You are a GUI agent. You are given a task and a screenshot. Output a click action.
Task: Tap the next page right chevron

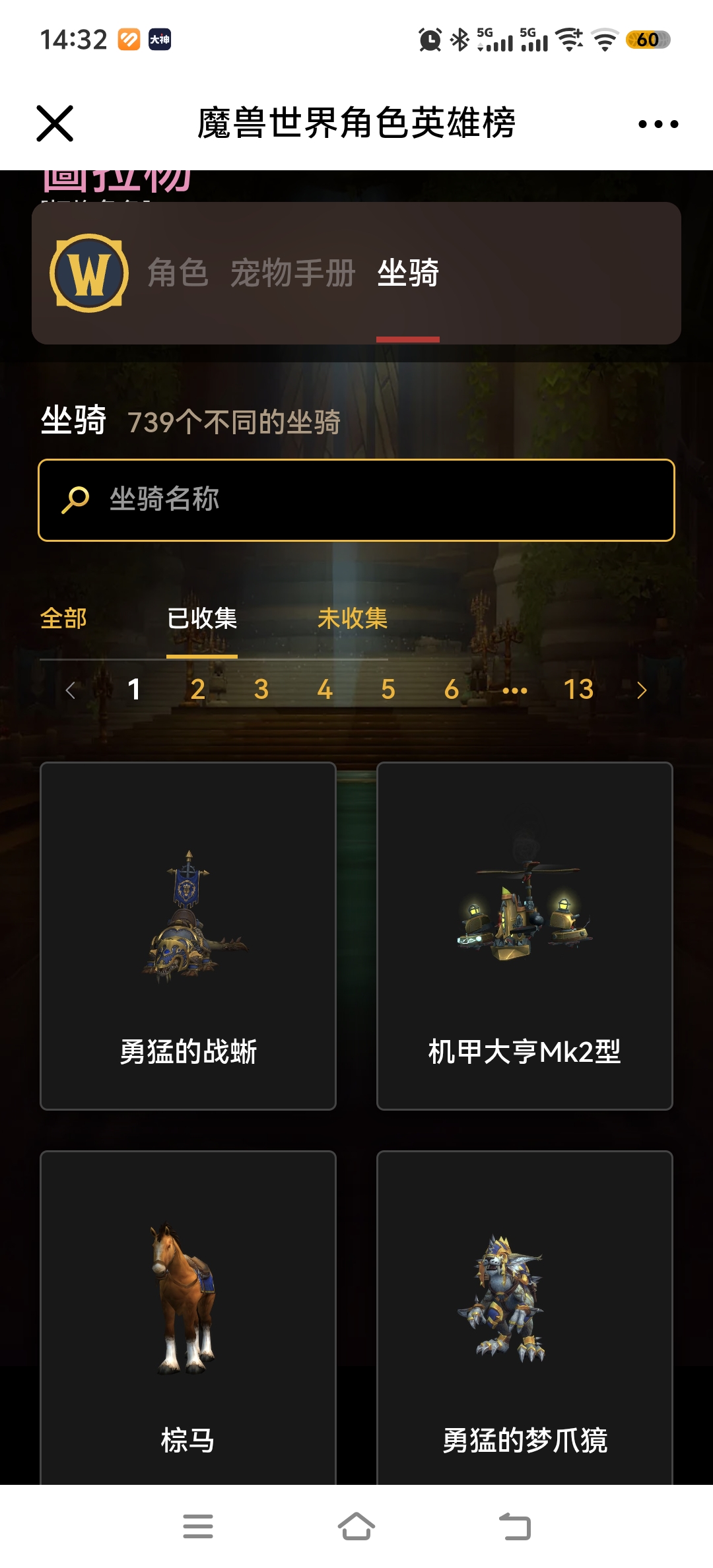[x=641, y=690]
